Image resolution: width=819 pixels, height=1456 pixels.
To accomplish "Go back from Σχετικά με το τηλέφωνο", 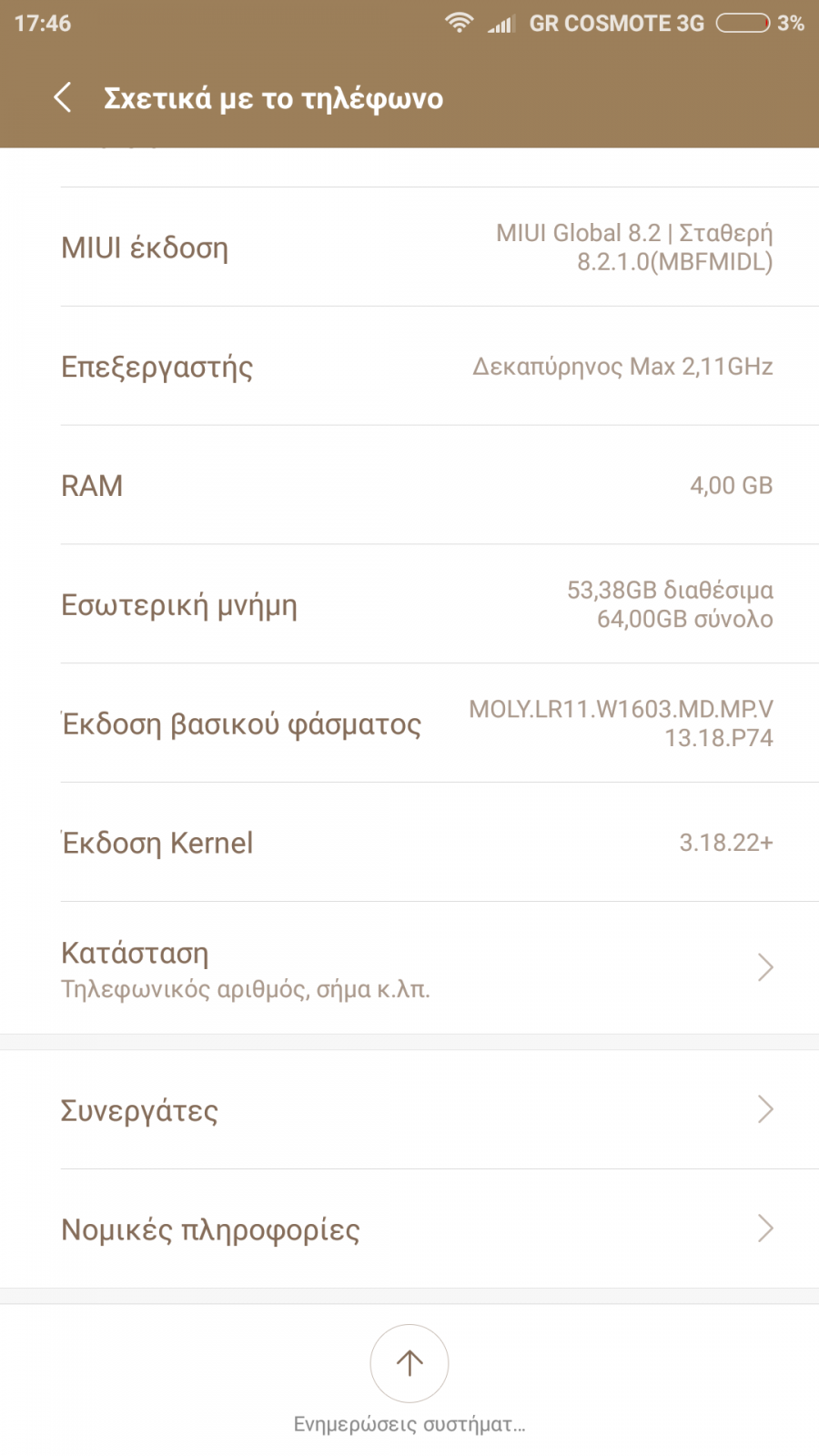I will (62, 97).
